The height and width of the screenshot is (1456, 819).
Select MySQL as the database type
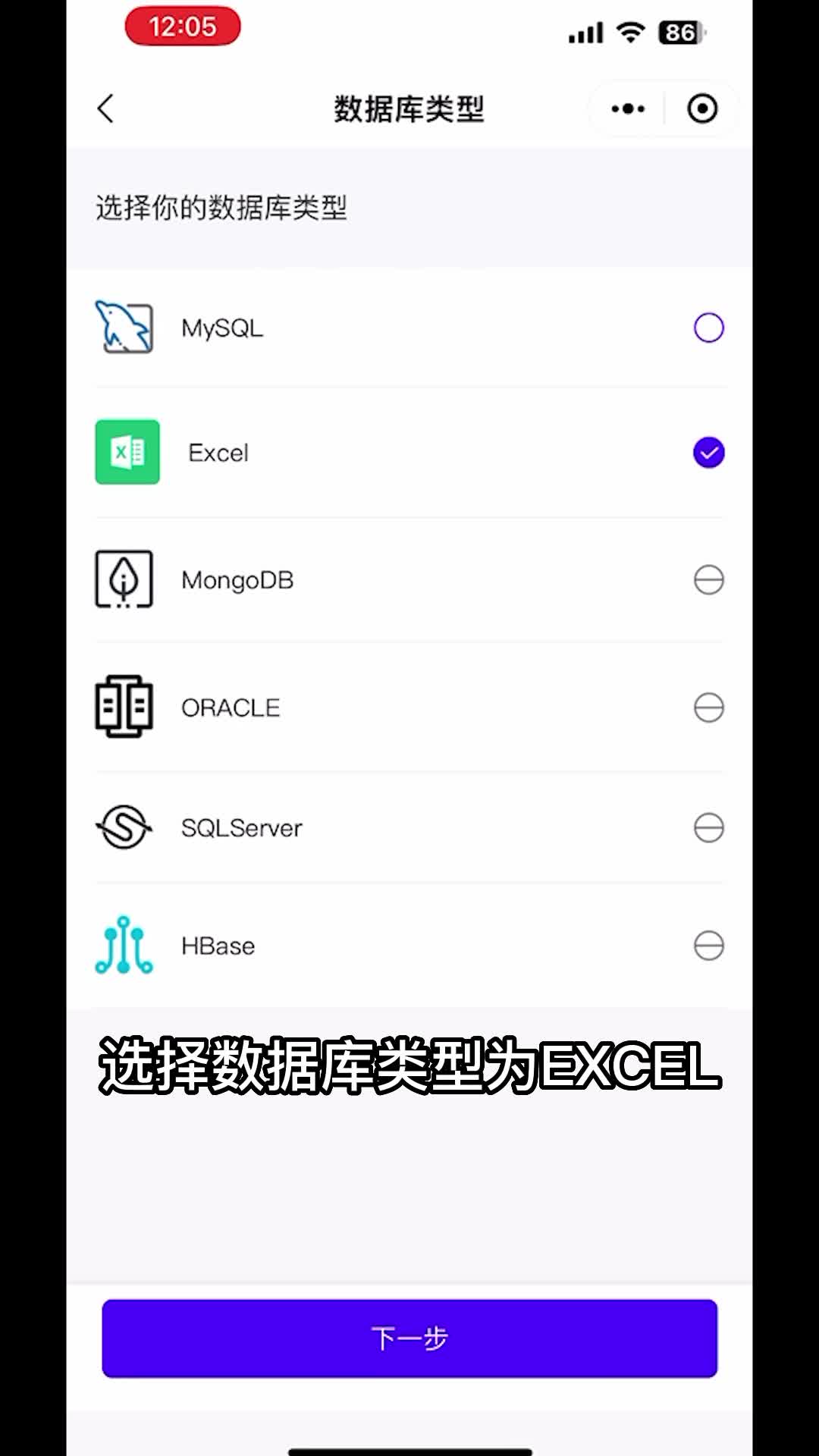click(x=708, y=328)
